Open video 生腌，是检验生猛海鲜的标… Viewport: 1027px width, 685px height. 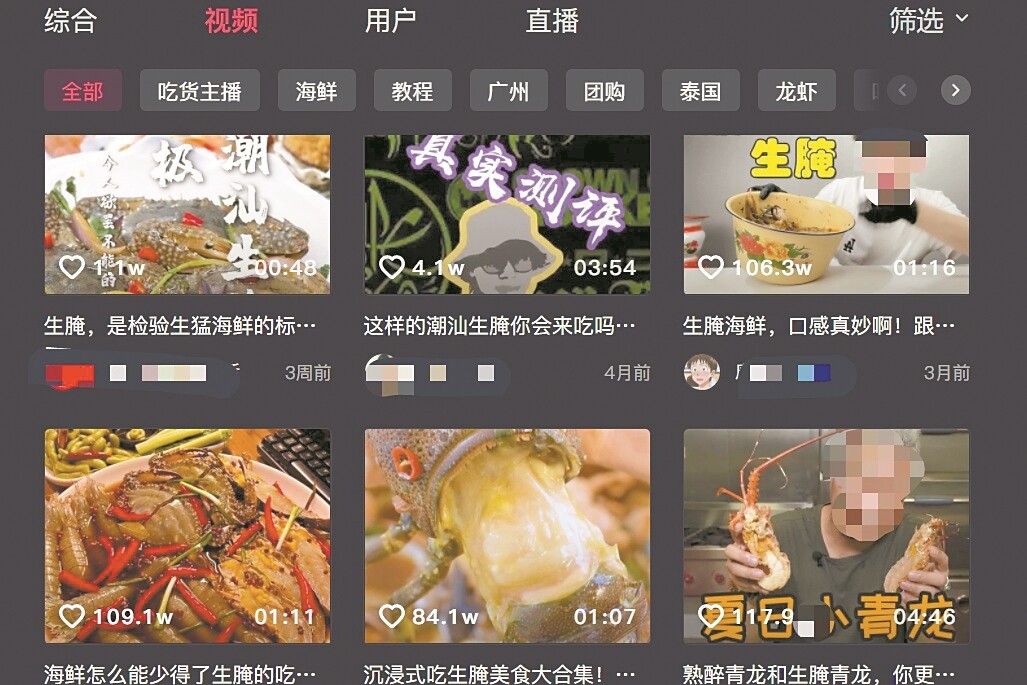click(x=187, y=214)
